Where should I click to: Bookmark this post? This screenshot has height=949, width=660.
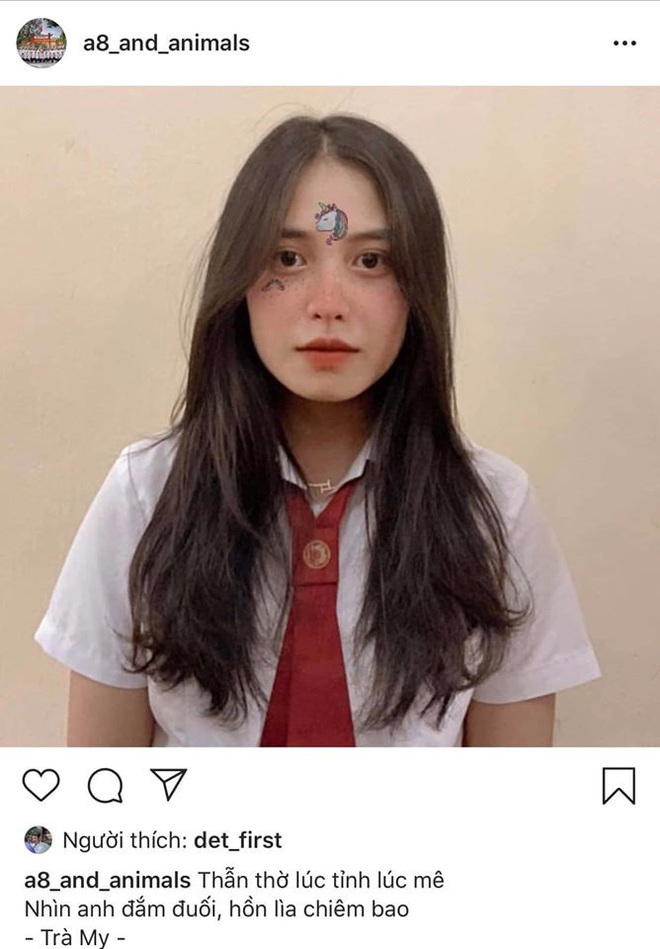618,786
